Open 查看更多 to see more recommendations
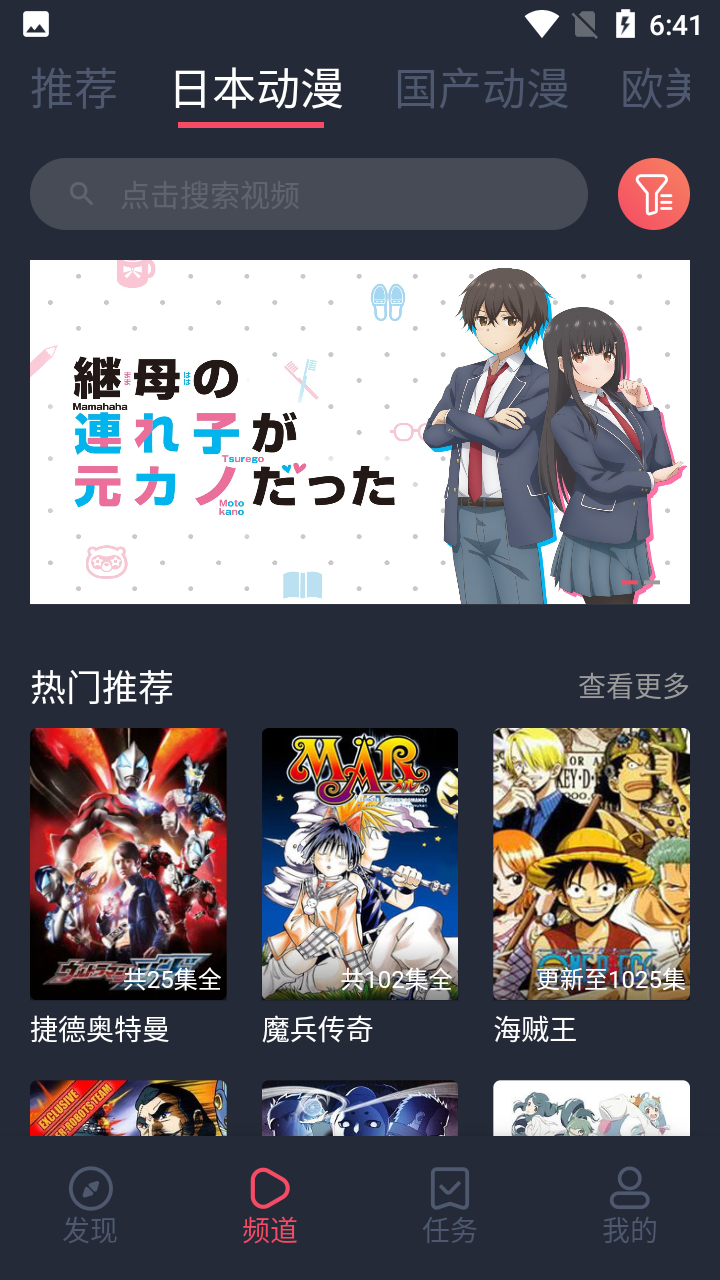 pyautogui.click(x=632, y=687)
